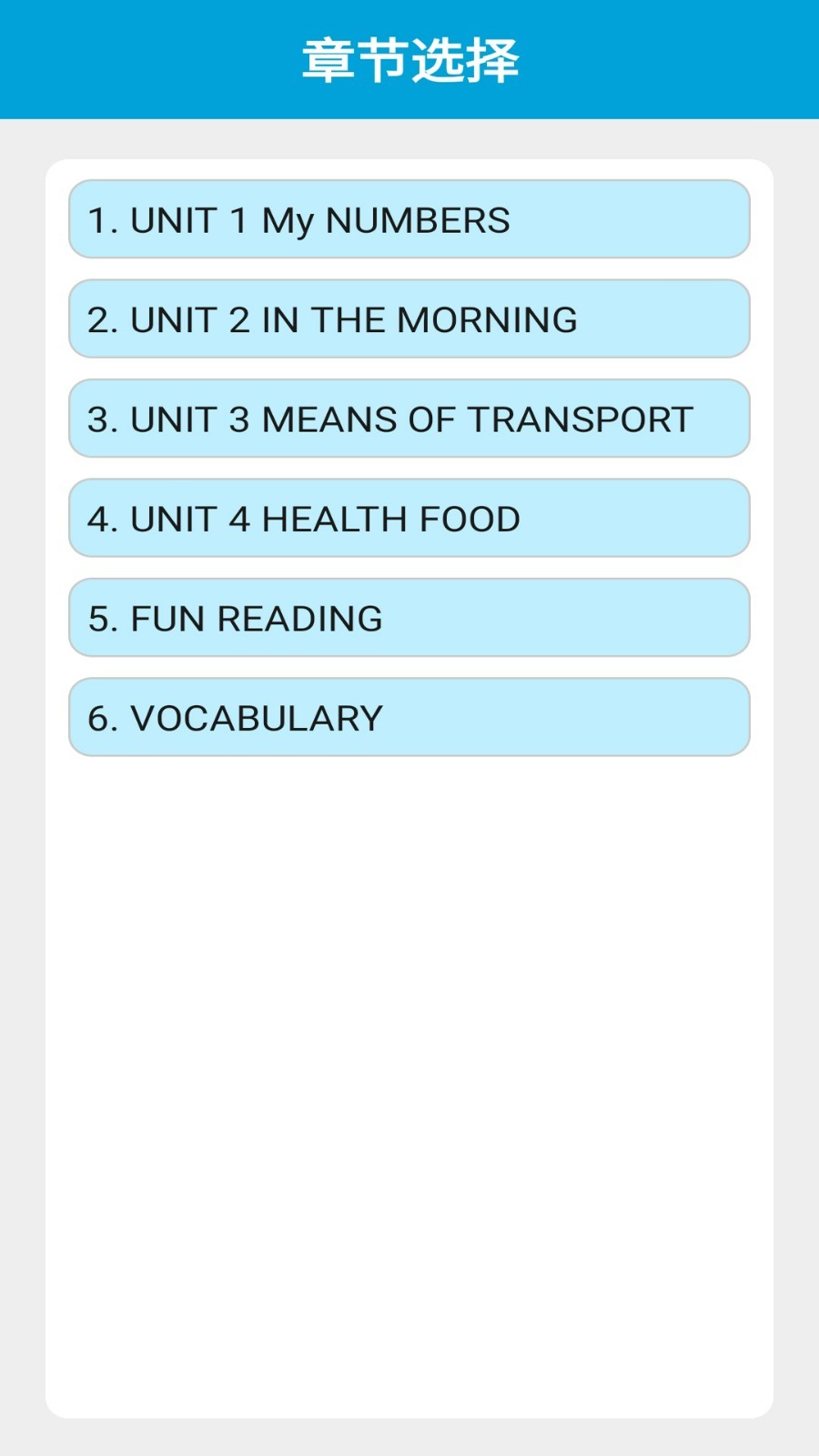Open the Fun Reading section
819x1456 pixels.
click(x=409, y=618)
